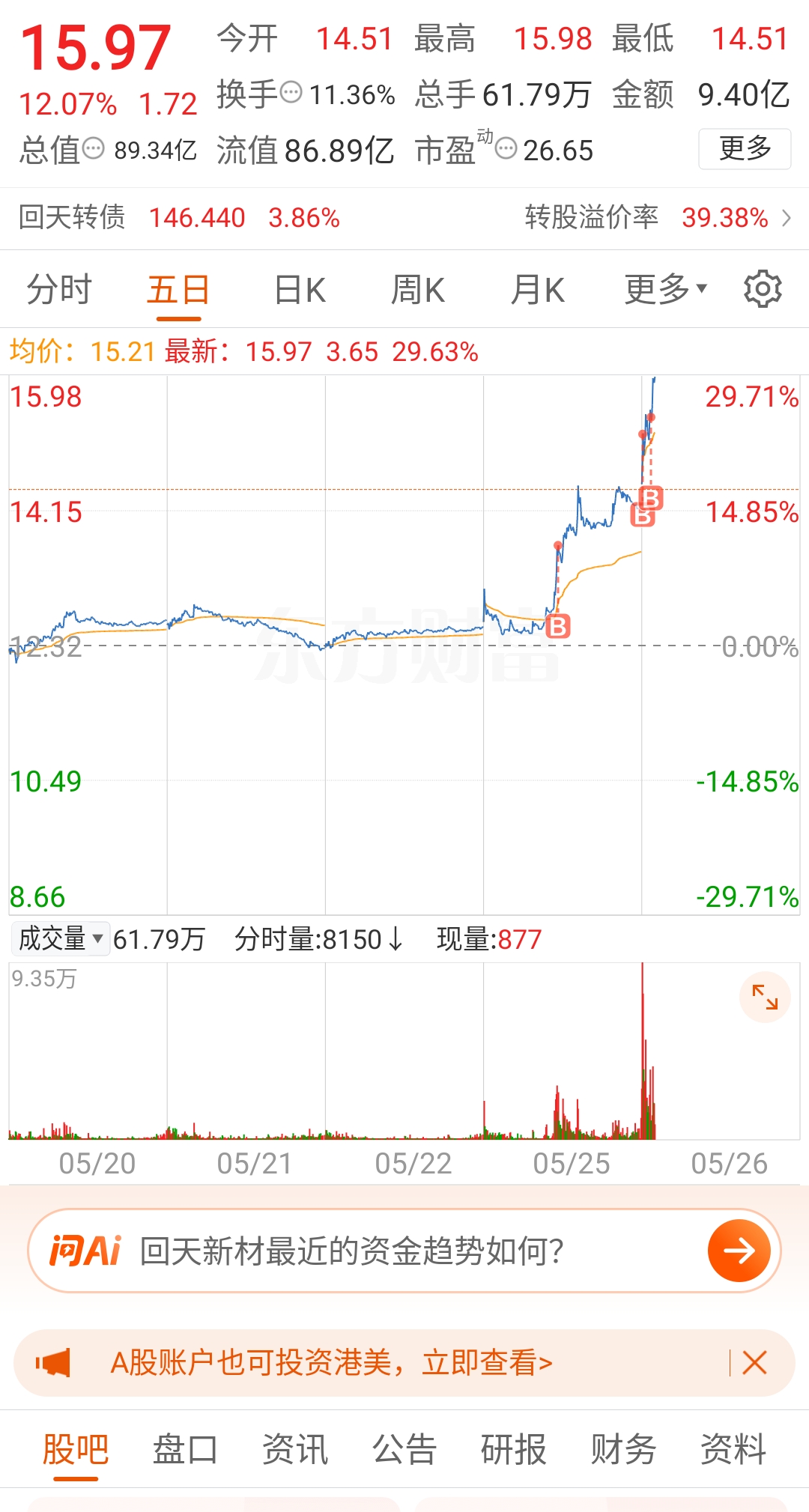Dismiss the A股账户 promotion banner

pyautogui.click(x=754, y=1362)
